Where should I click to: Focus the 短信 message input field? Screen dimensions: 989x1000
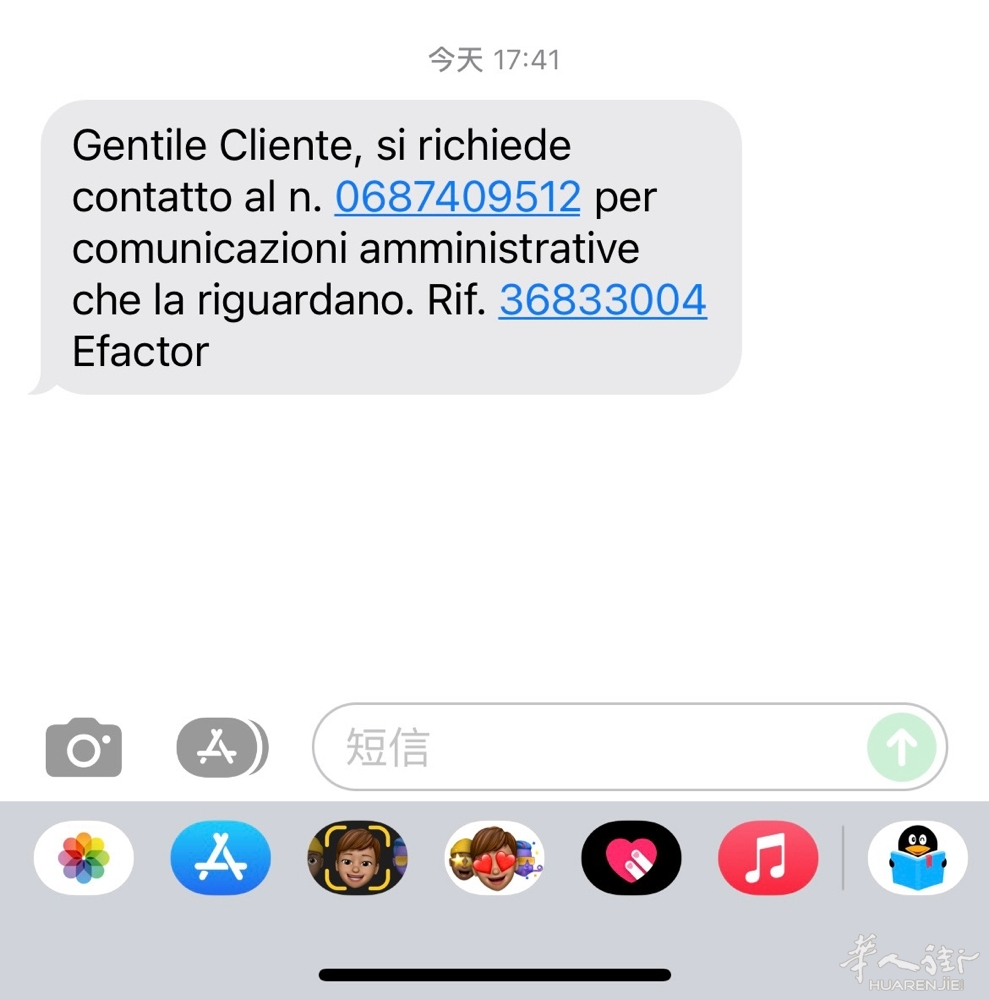tap(590, 747)
